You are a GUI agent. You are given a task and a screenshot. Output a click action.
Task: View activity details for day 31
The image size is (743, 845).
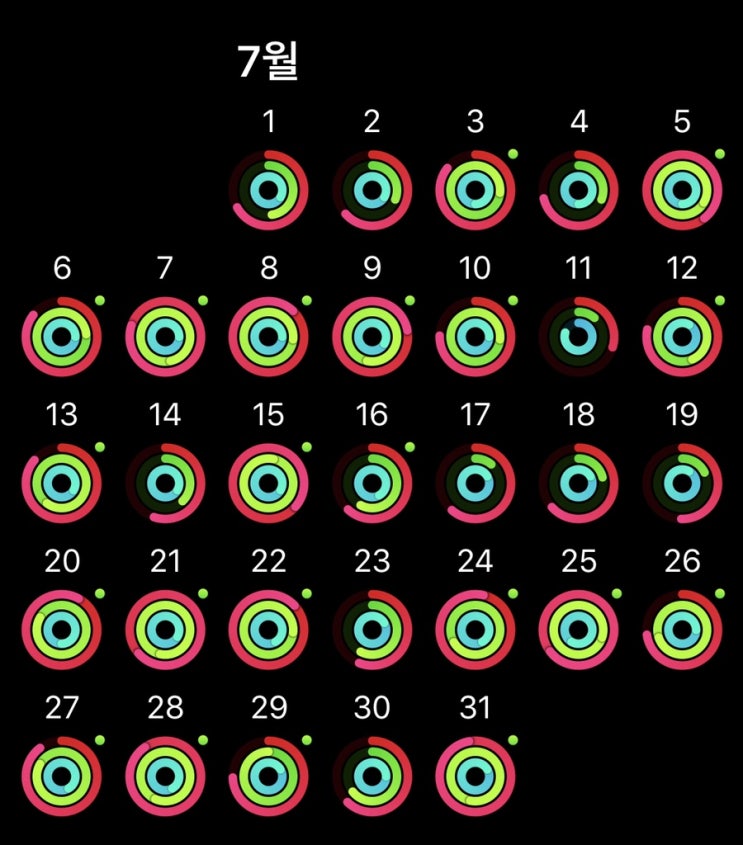[x=475, y=776]
